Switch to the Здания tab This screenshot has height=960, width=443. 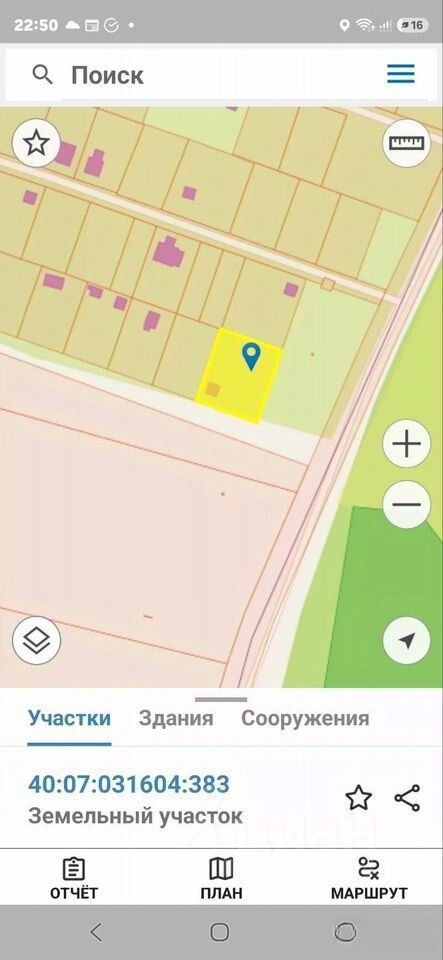176,718
